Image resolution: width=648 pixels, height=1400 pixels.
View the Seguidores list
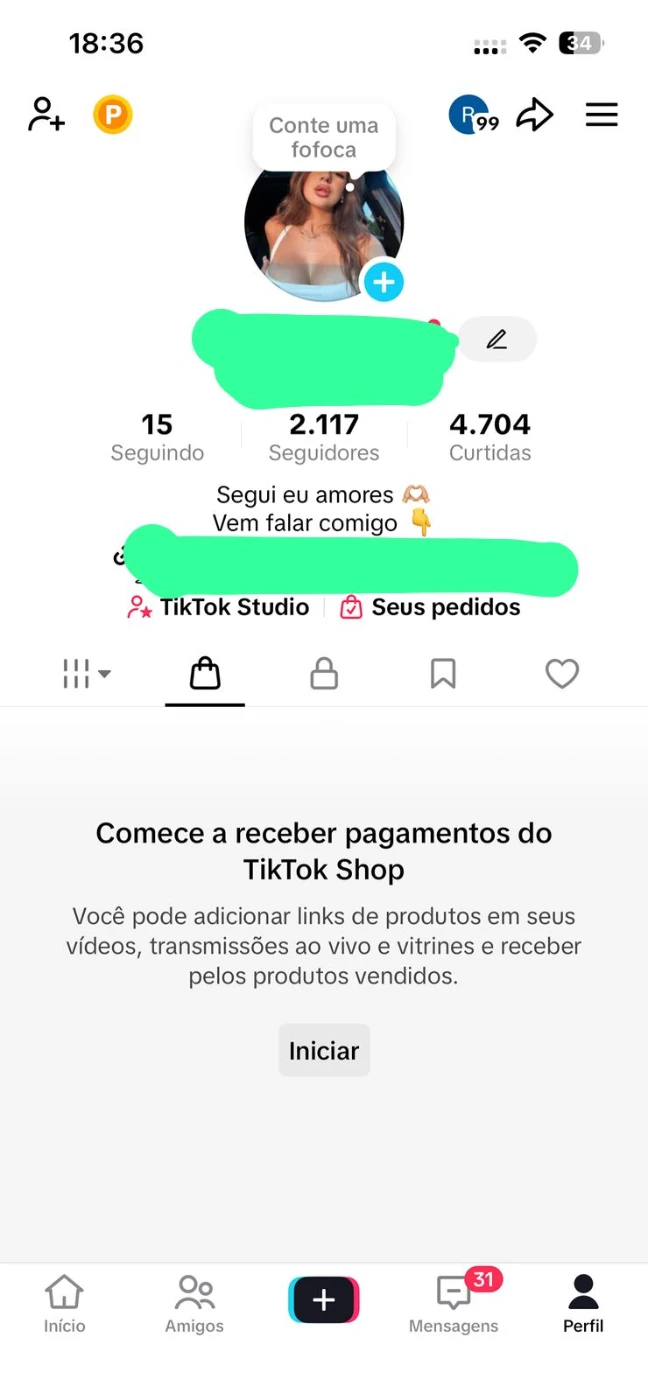tap(324, 438)
